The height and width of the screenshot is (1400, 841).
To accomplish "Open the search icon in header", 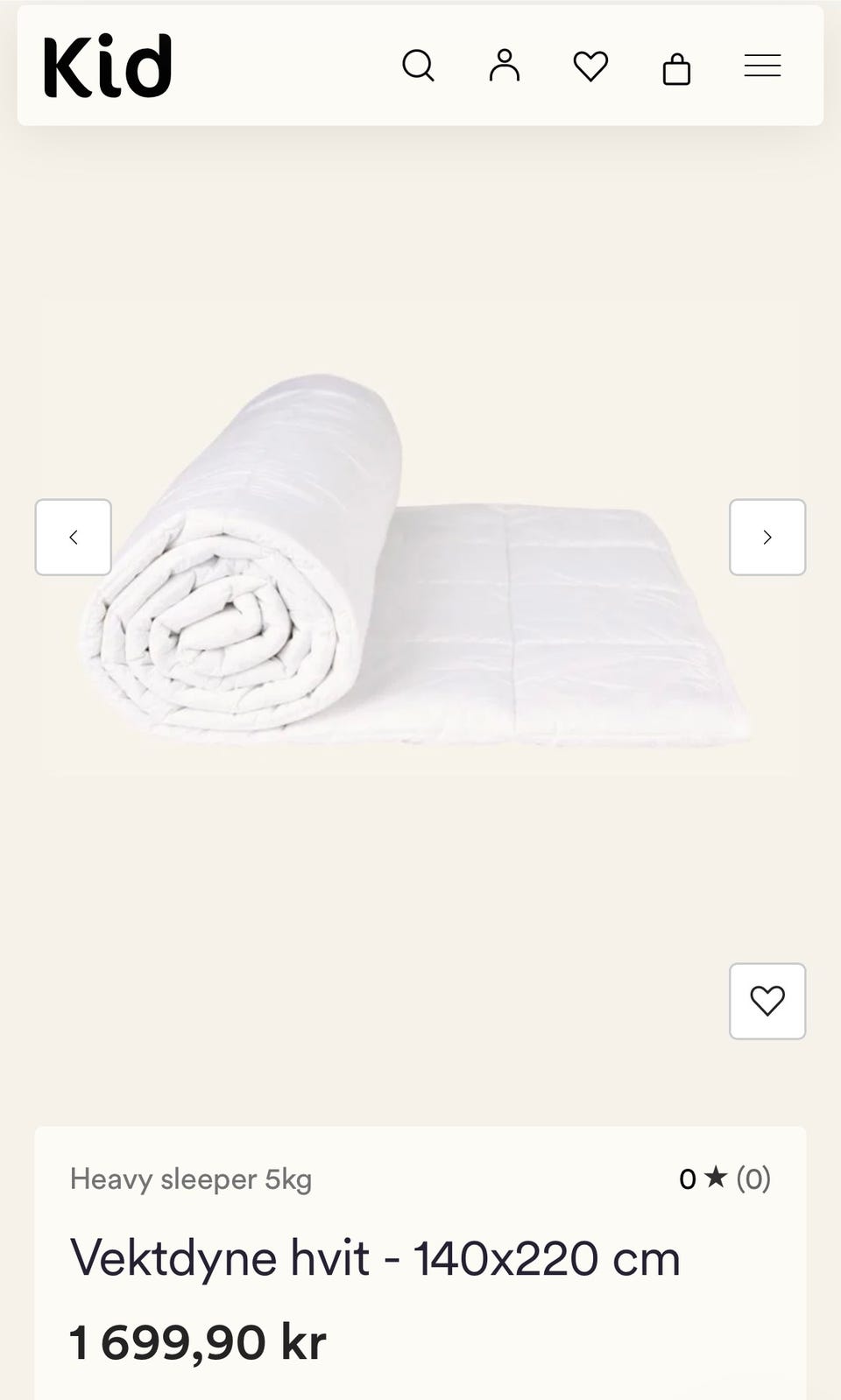I will tap(418, 66).
